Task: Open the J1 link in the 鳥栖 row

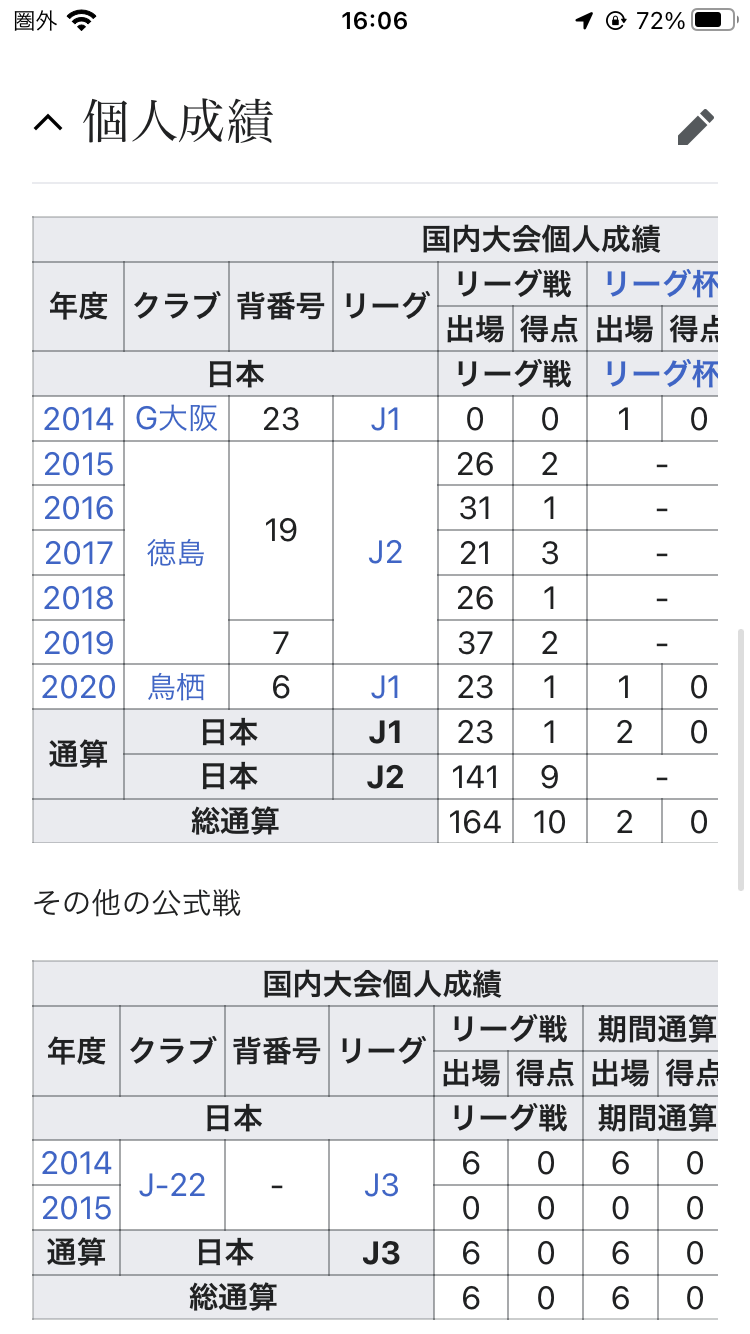Action: (x=385, y=687)
